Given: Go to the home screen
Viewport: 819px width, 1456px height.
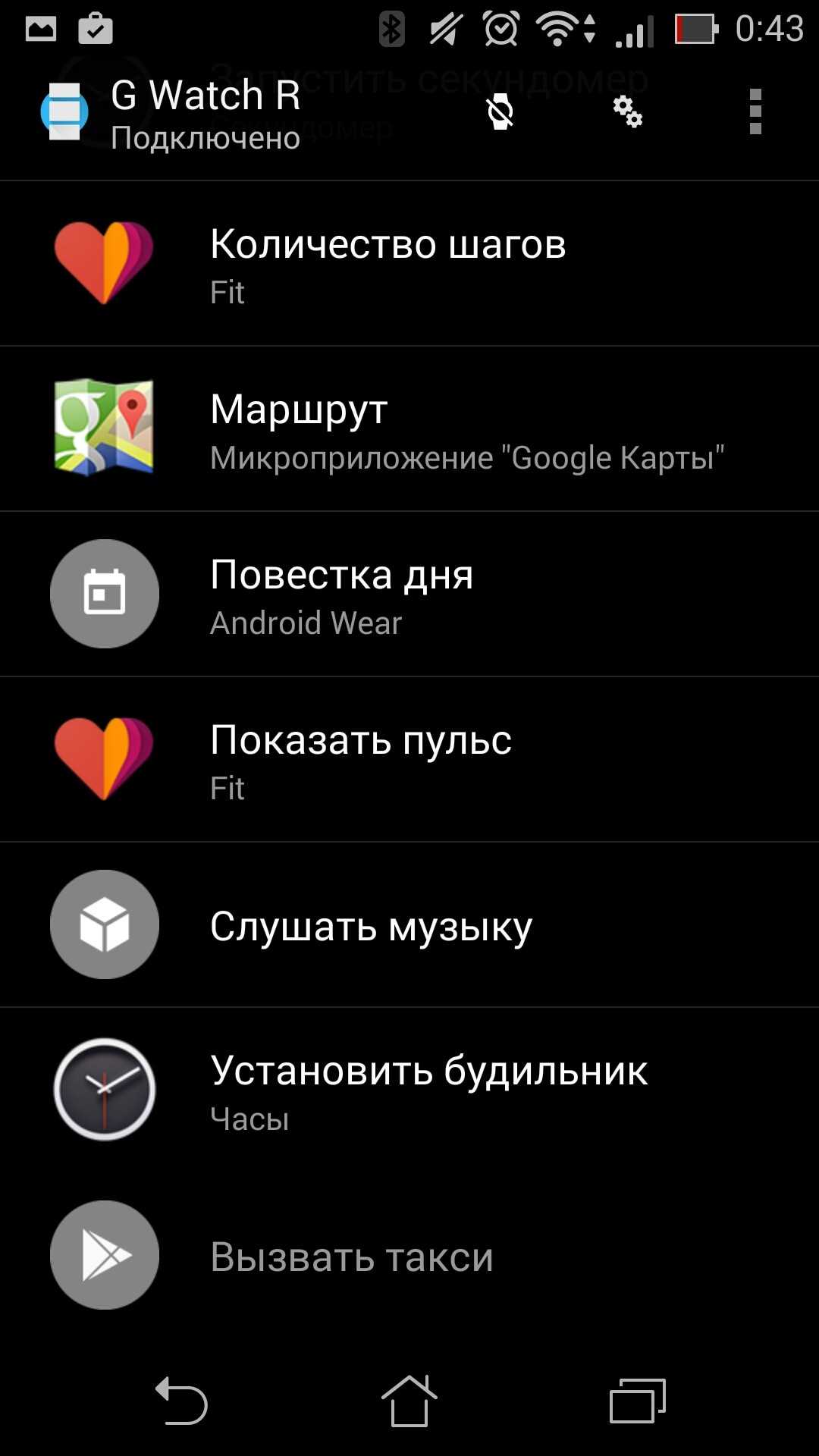Looking at the screenshot, I should pyautogui.click(x=409, y=1401).
